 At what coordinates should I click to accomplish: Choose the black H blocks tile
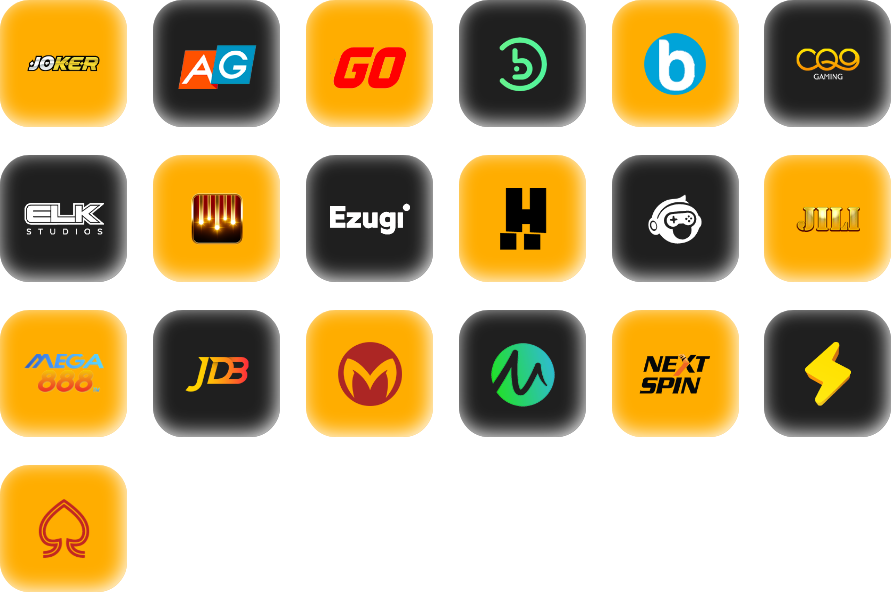click(522, 218)
